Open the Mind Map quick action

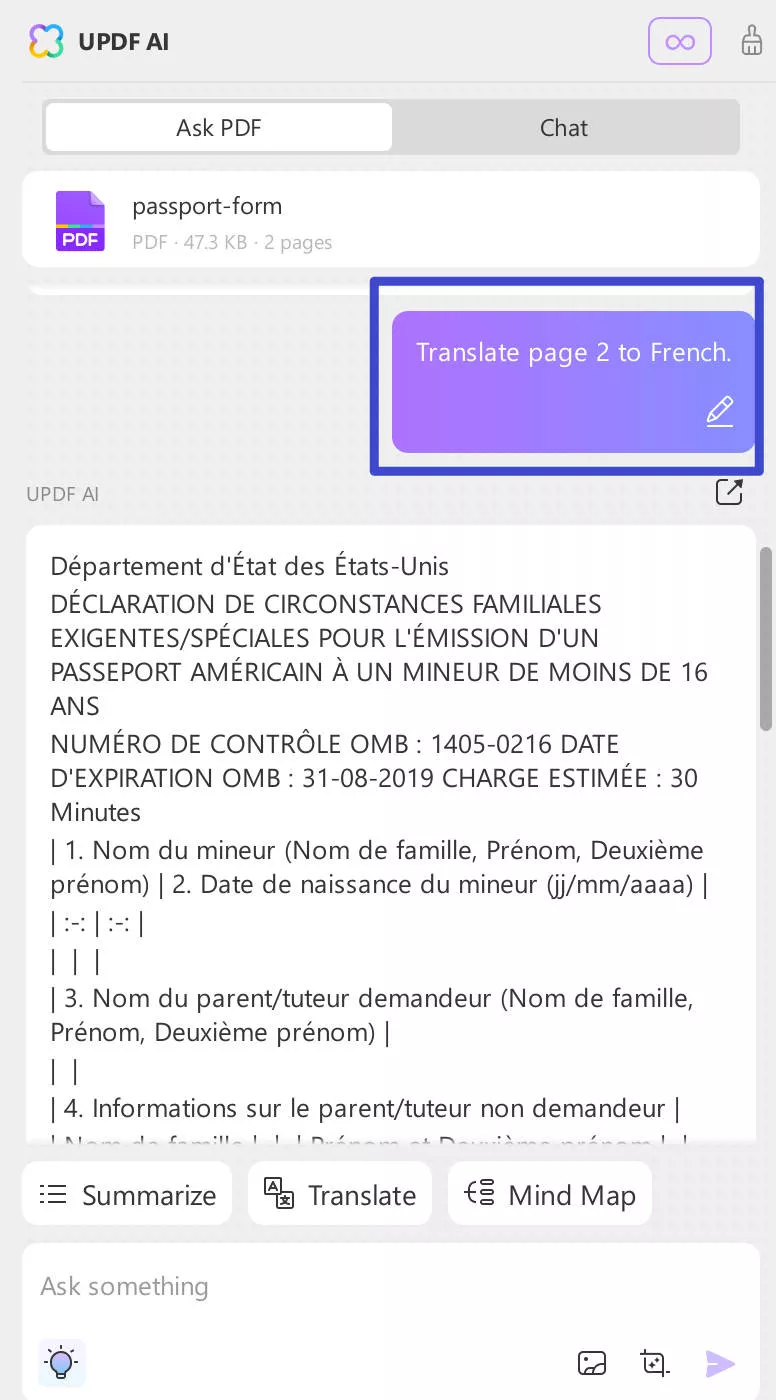tap(549, 1193)
